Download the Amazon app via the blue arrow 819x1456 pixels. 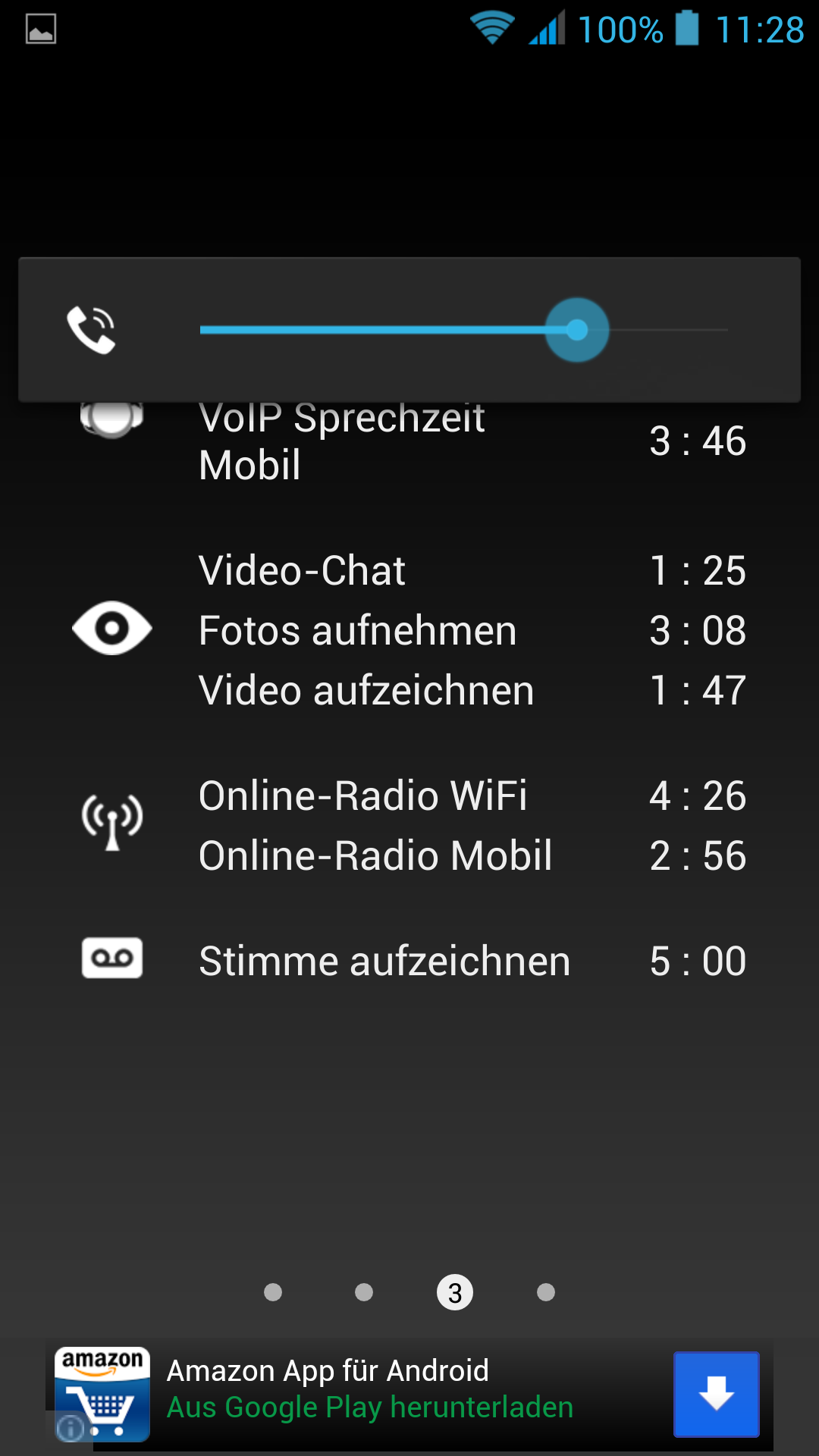pos(716,1394)
